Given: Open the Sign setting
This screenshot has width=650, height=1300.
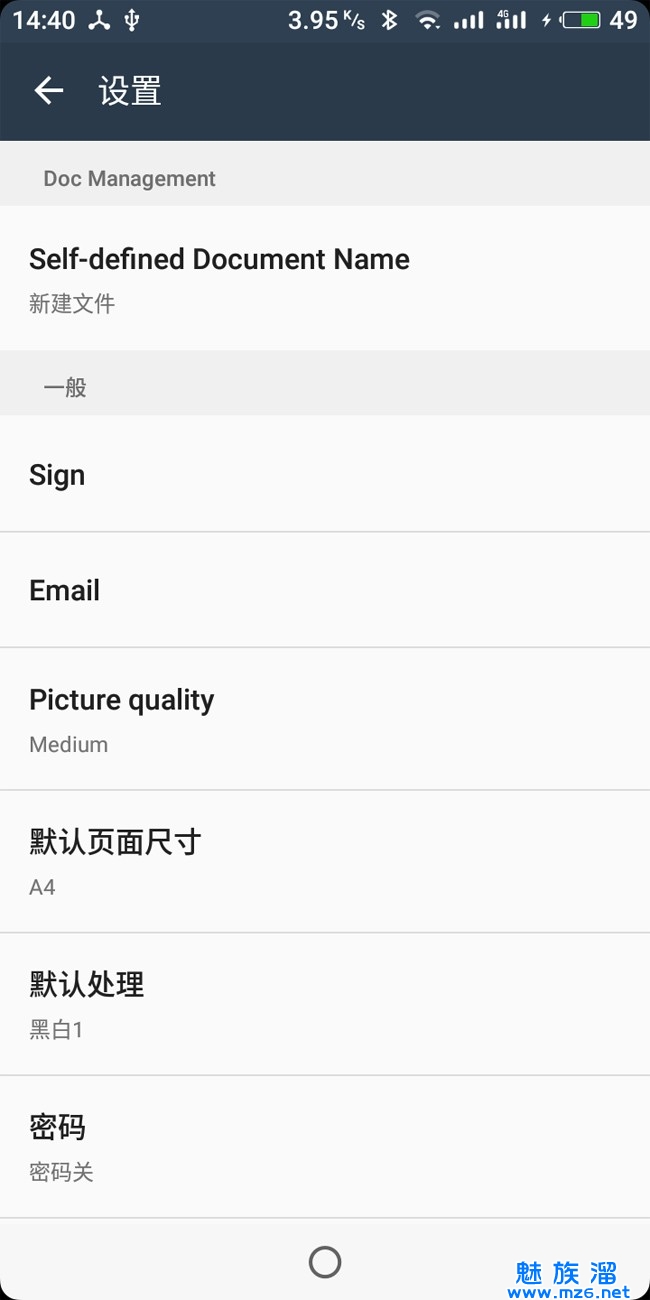Looking at the screenshot, I should 325,474.
